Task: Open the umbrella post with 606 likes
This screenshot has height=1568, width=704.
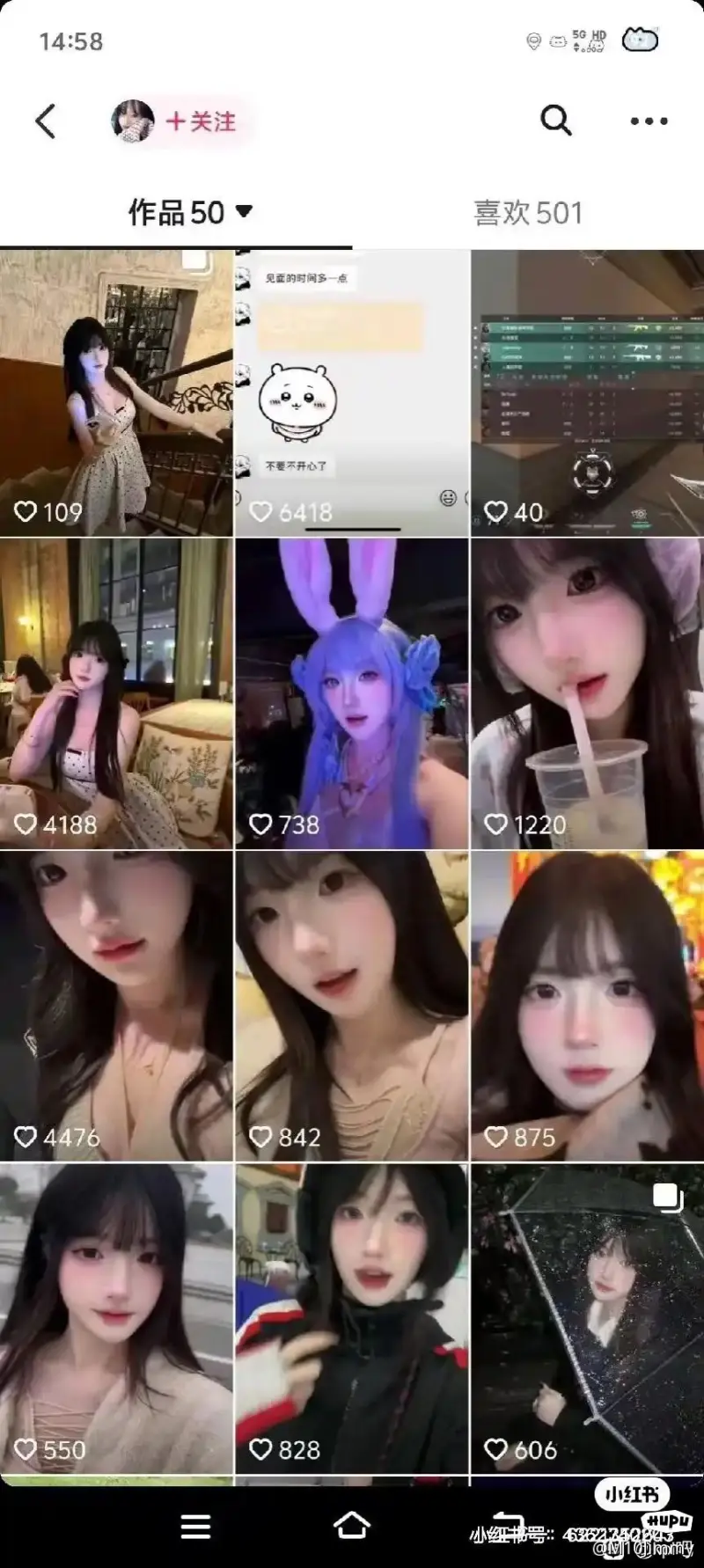Action: coord(588,1319)
